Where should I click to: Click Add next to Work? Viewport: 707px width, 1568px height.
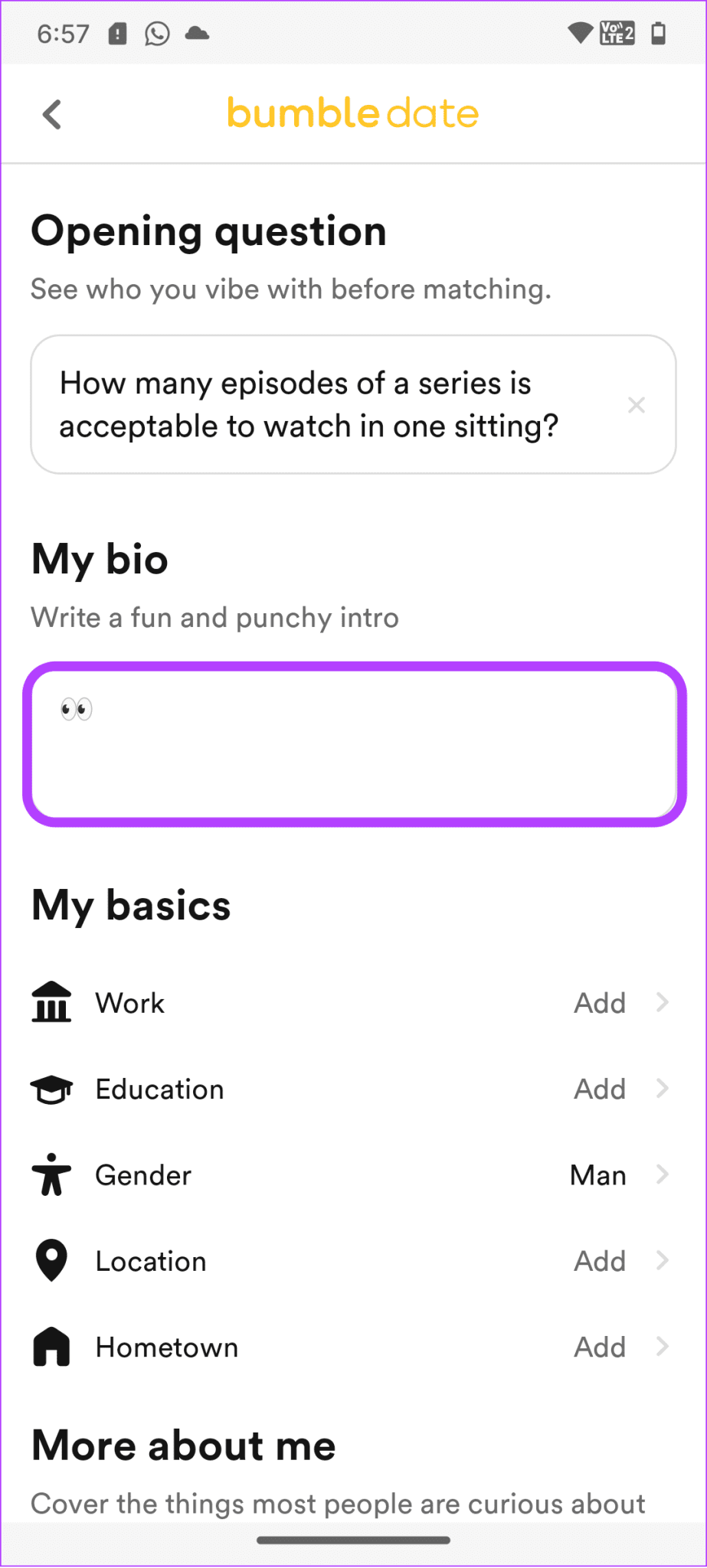pyautogui.click(x=600, y=1002)
